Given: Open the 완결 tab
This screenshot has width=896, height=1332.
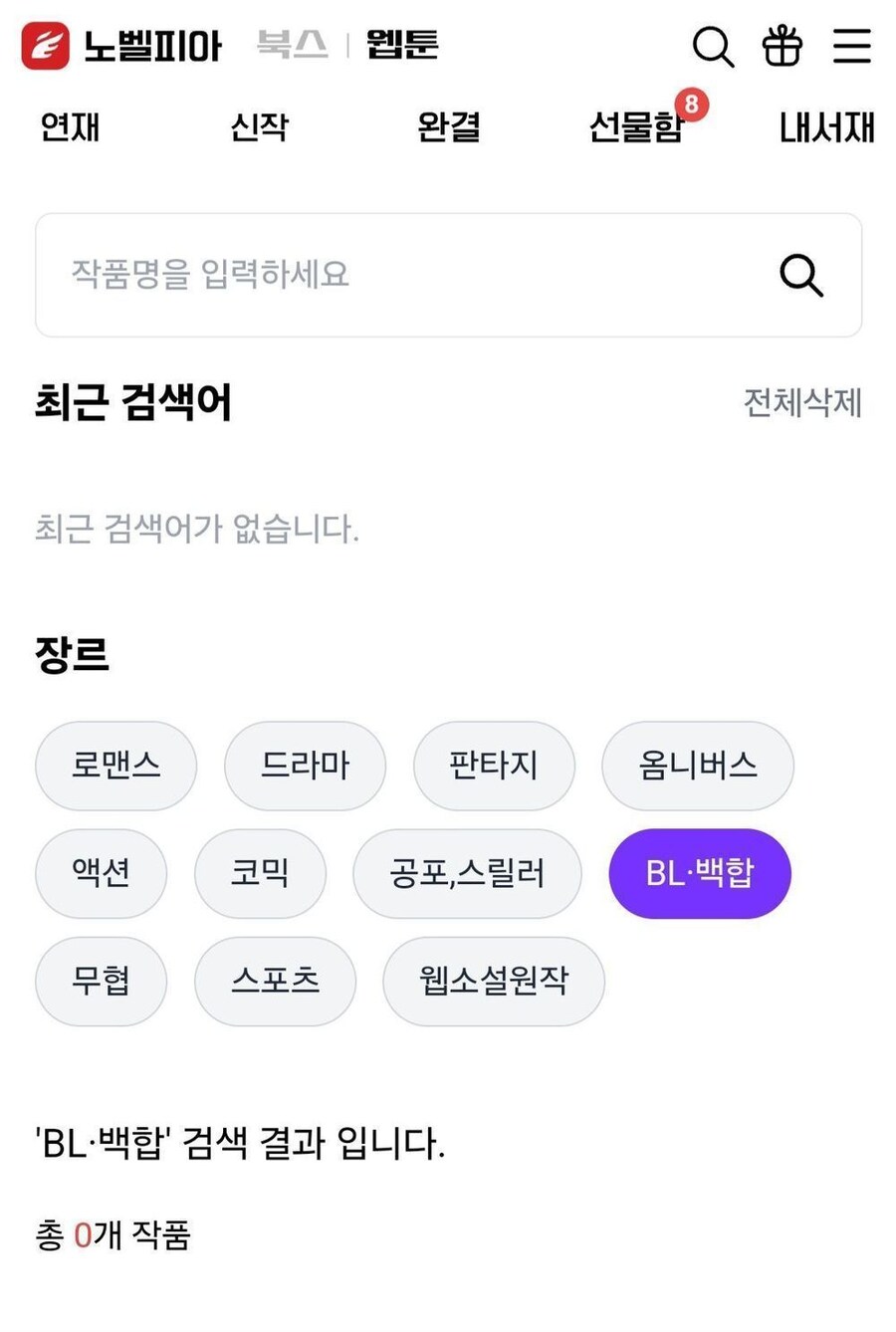Looking at the screenshot, I should tap(447, 127).
